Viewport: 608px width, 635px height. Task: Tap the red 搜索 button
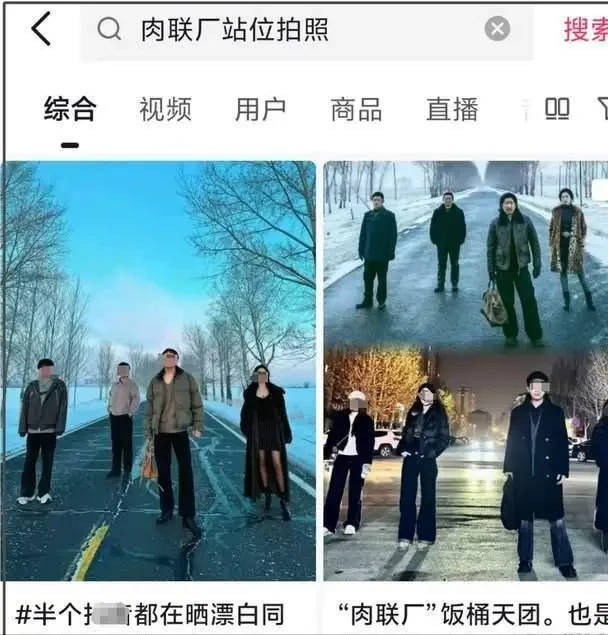pos(584,30)
